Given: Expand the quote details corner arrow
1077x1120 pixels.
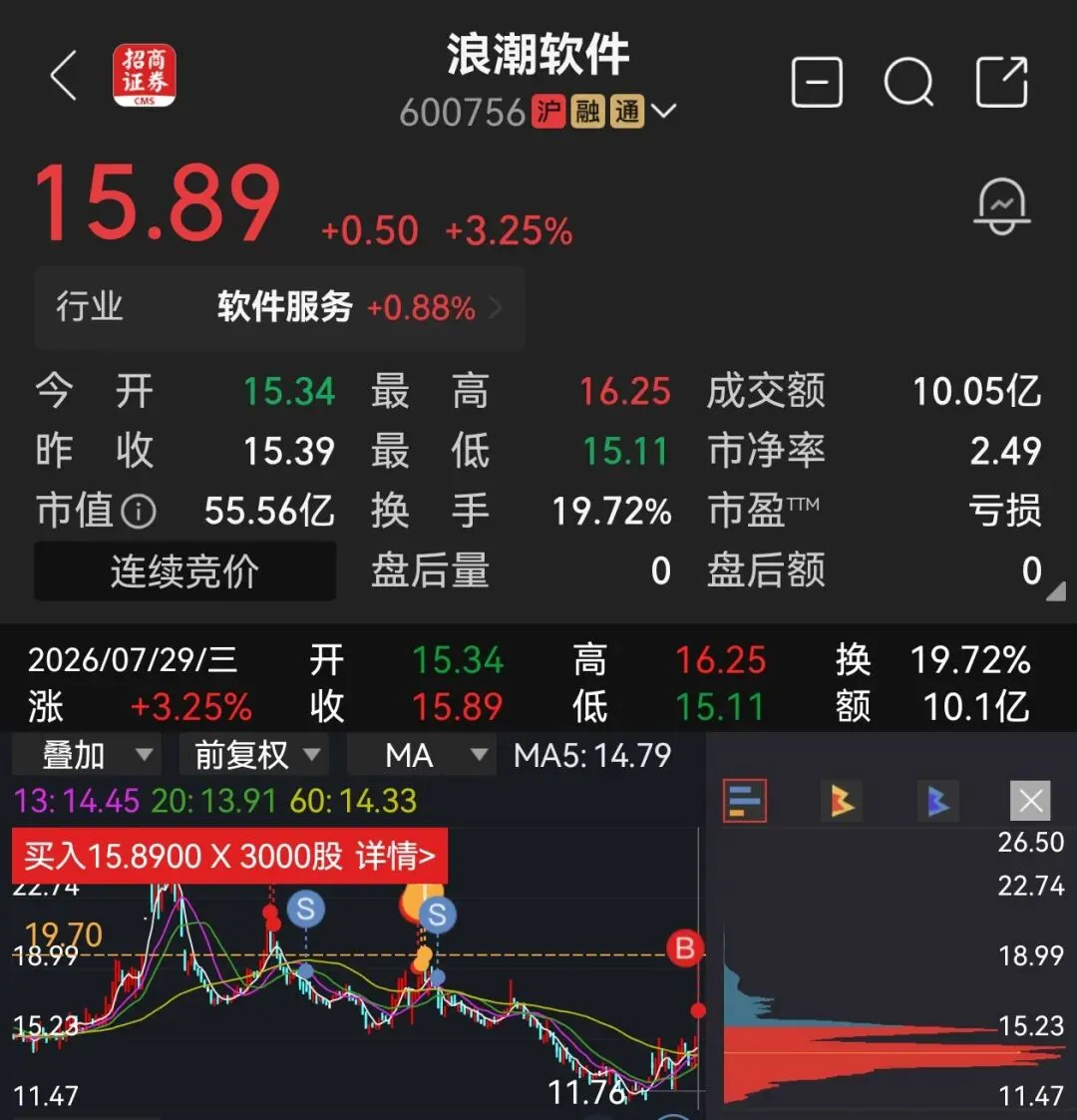Looking at the screenshot, I should 1056,591.
